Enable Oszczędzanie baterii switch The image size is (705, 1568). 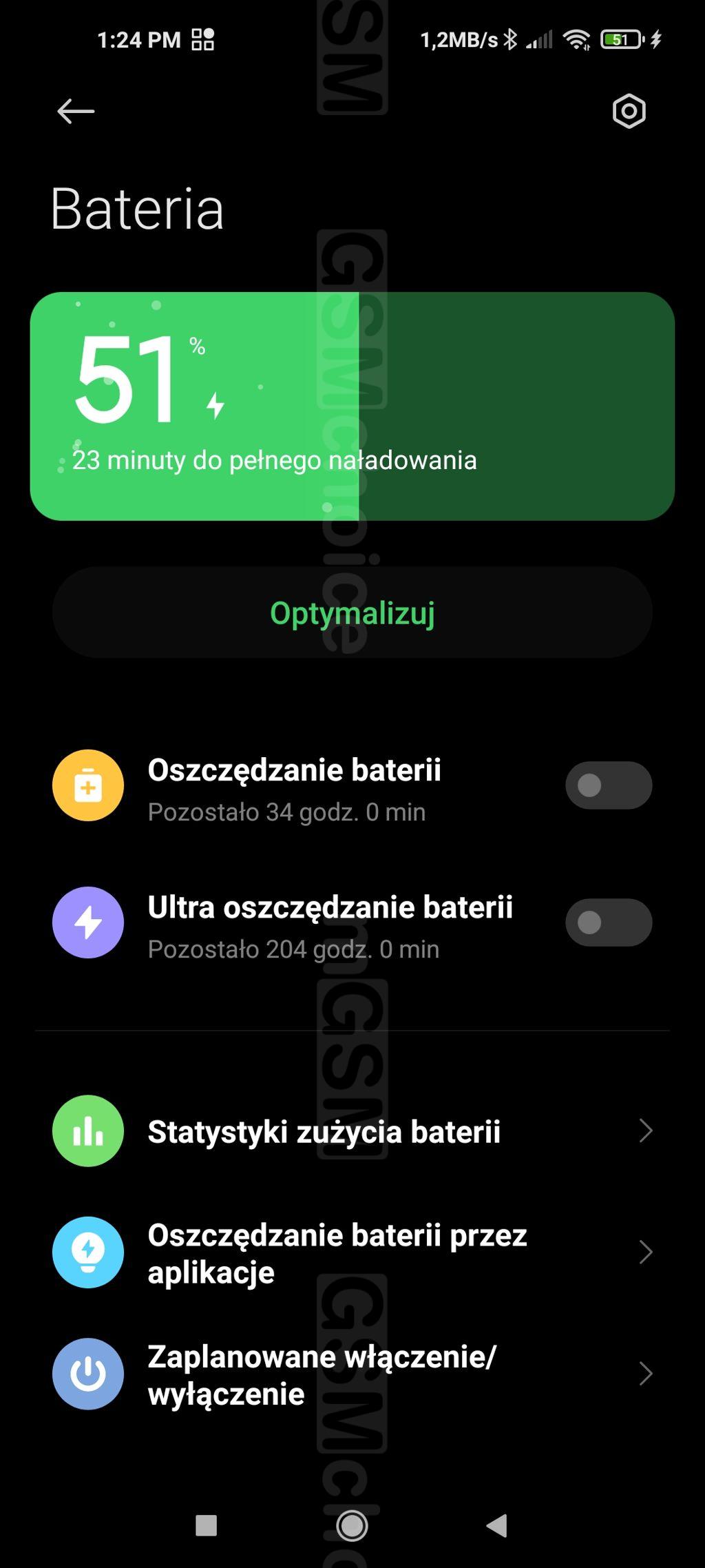[609, 785]
